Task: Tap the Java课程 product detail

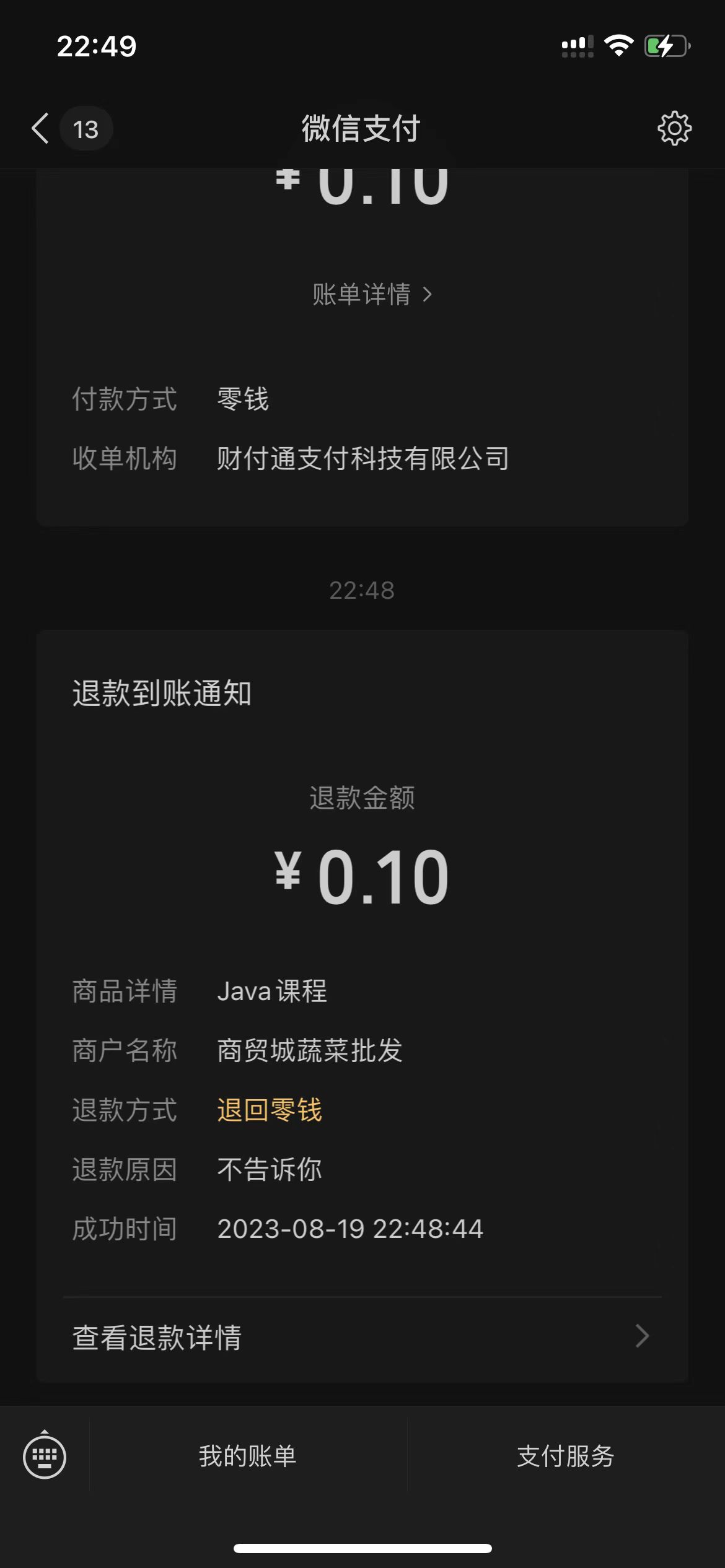Action: pos(271,991)
